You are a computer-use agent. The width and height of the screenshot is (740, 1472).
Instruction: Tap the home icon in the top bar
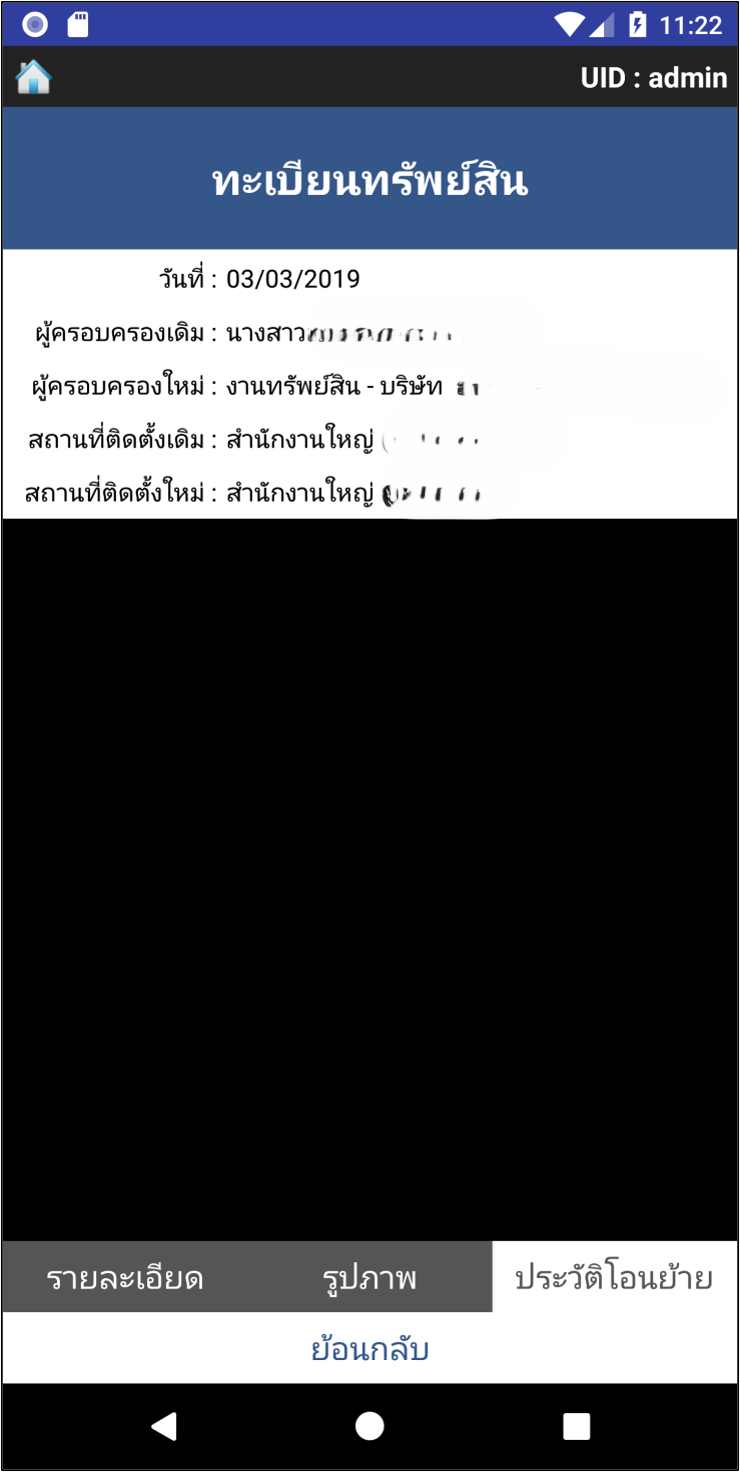pos(33,77)
